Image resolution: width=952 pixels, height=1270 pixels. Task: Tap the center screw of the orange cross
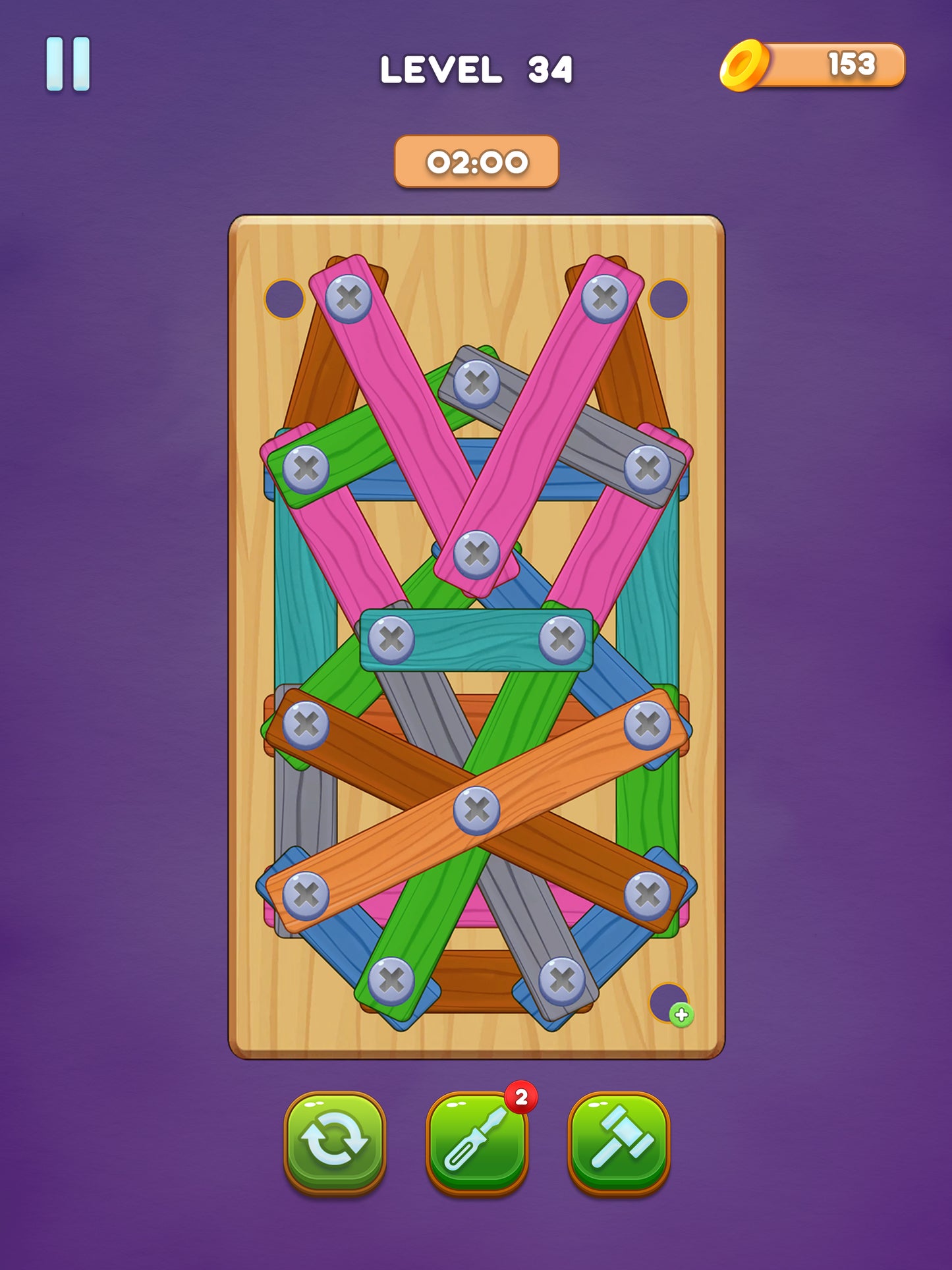coord(476,810)
